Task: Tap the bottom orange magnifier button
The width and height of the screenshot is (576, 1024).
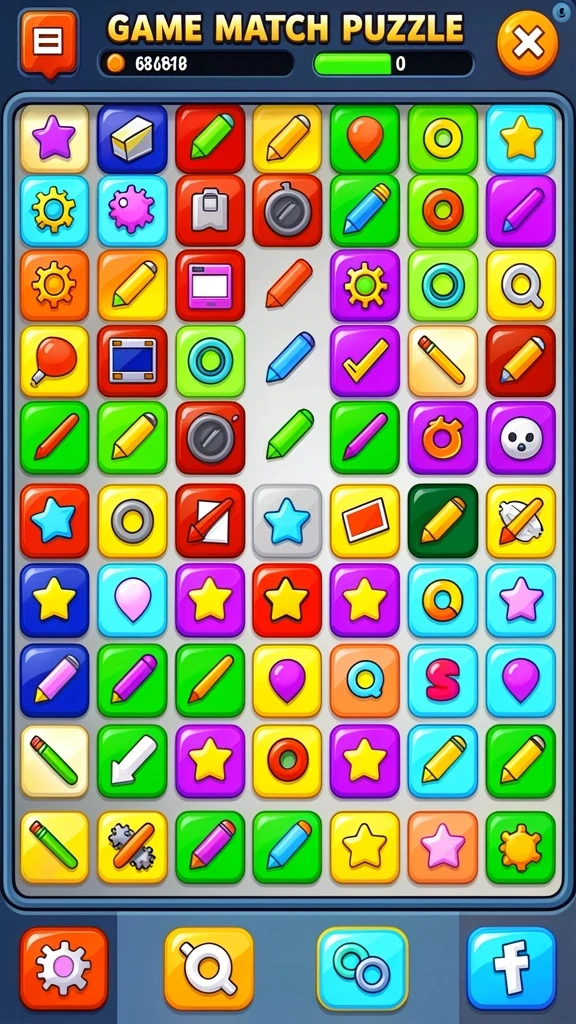Action: [x=208, y=968]
